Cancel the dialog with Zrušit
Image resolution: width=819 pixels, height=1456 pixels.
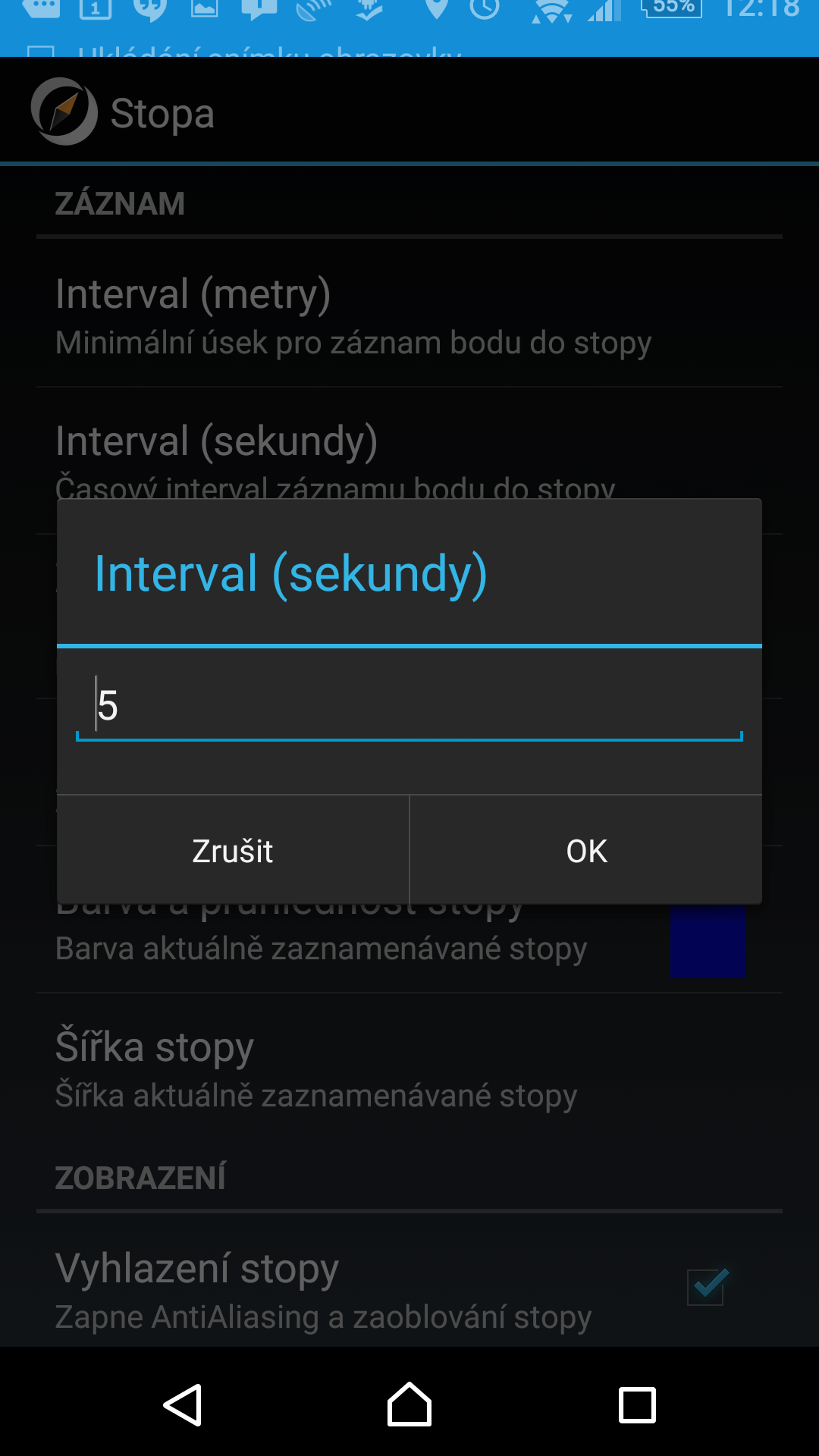pyautogui.click(x=233, y=851)
